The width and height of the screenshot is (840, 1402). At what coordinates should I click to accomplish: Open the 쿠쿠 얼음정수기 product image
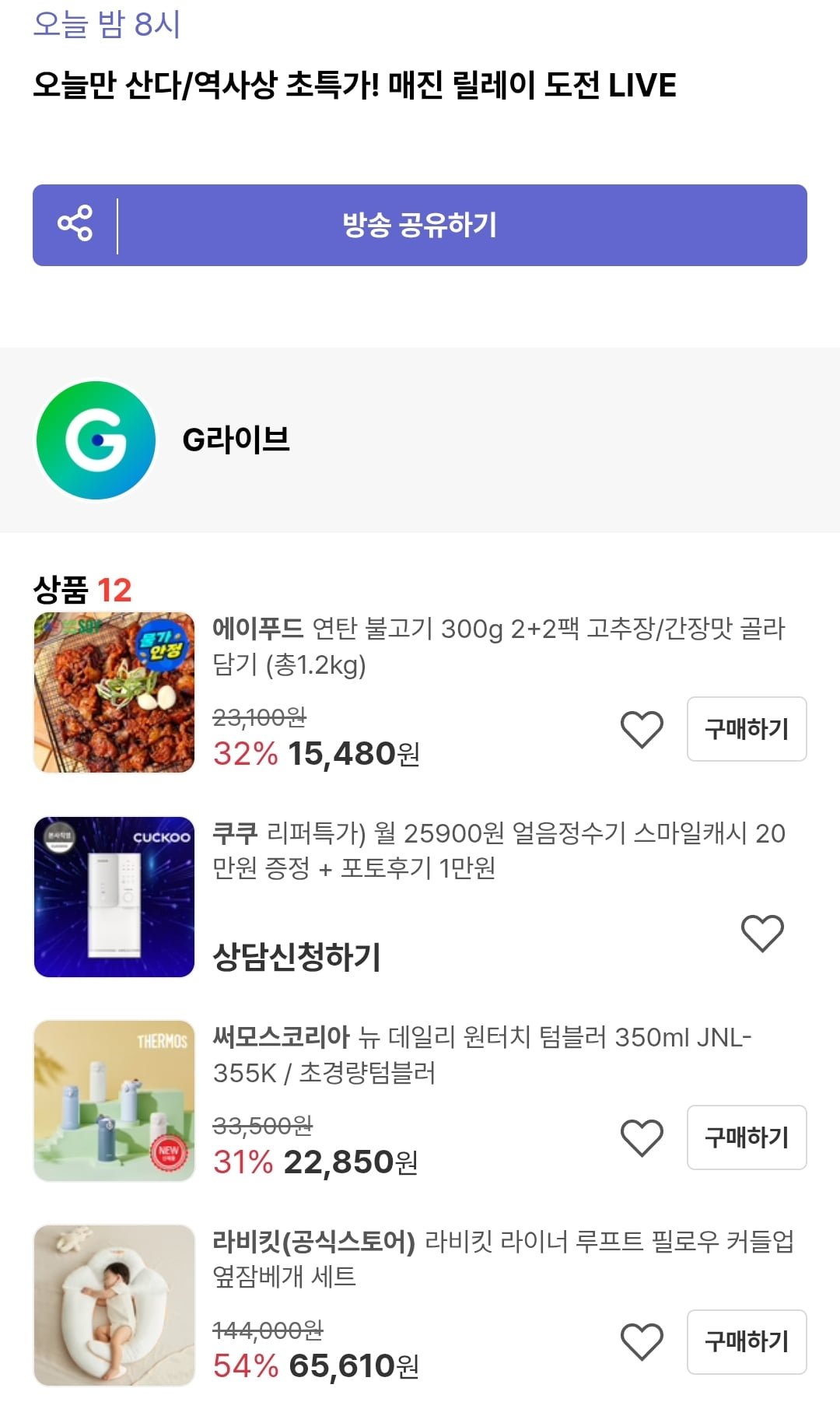[114, 896]
